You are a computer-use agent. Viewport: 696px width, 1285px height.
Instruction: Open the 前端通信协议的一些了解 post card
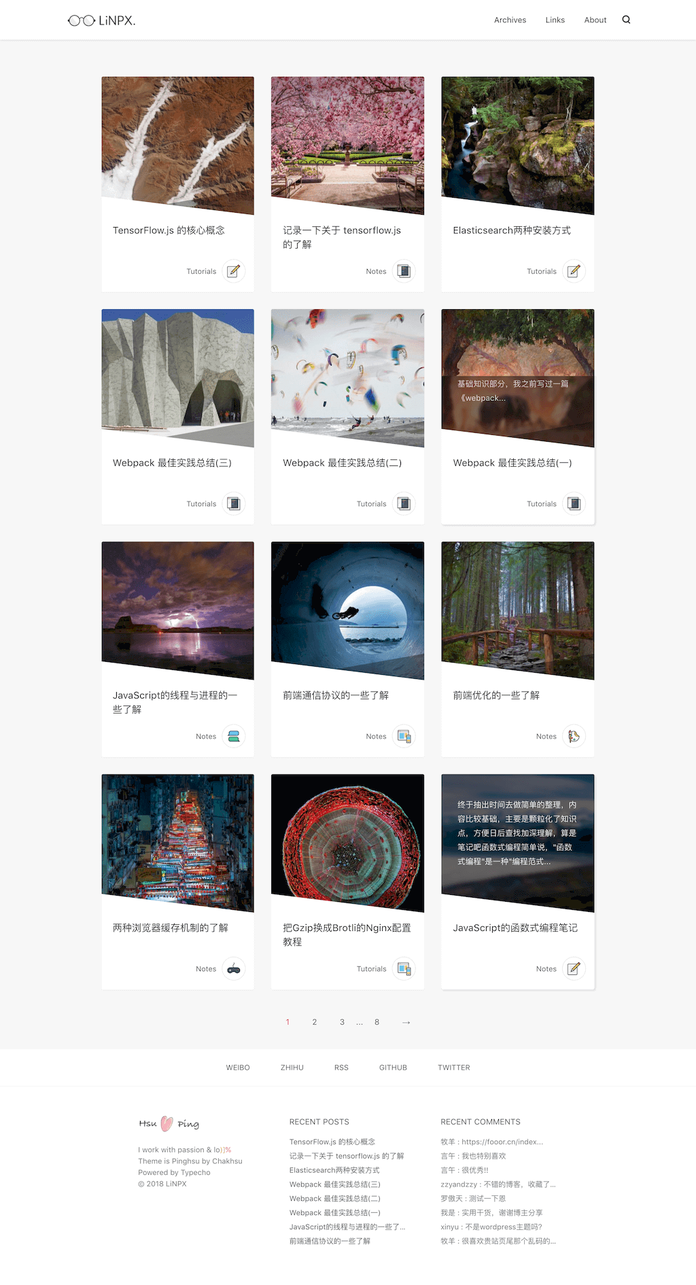335,695
